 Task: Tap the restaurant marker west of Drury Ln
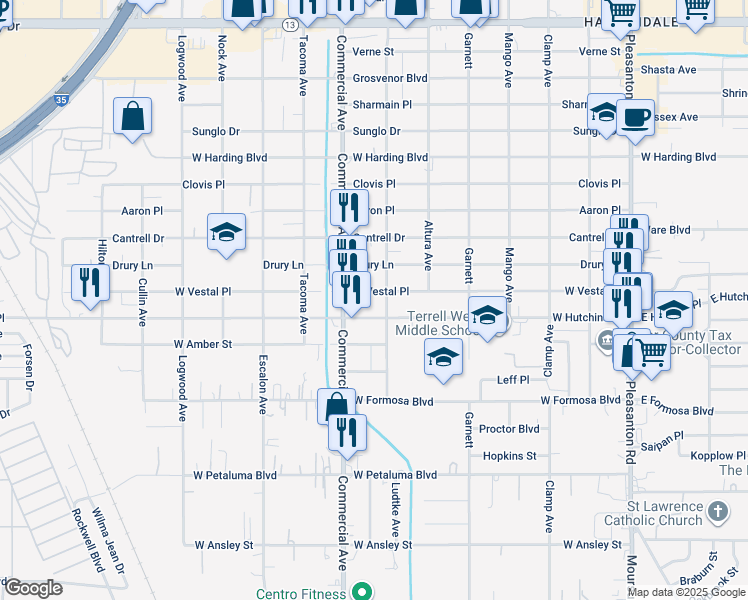[x=91, y=283]
